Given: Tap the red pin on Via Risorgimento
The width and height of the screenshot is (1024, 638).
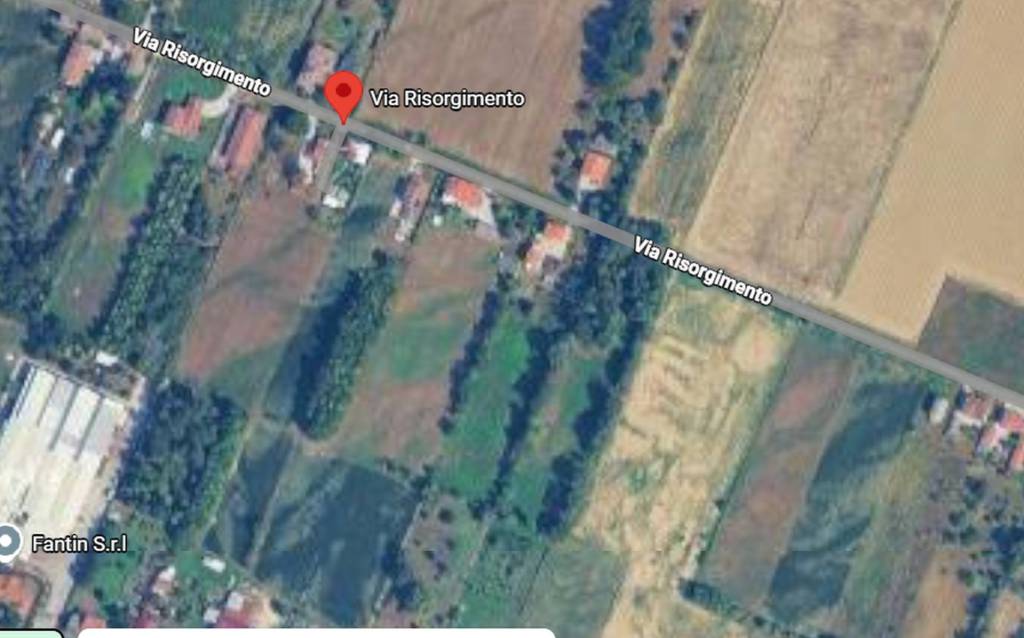Looking at the screenshot, I should coord(345,96).
